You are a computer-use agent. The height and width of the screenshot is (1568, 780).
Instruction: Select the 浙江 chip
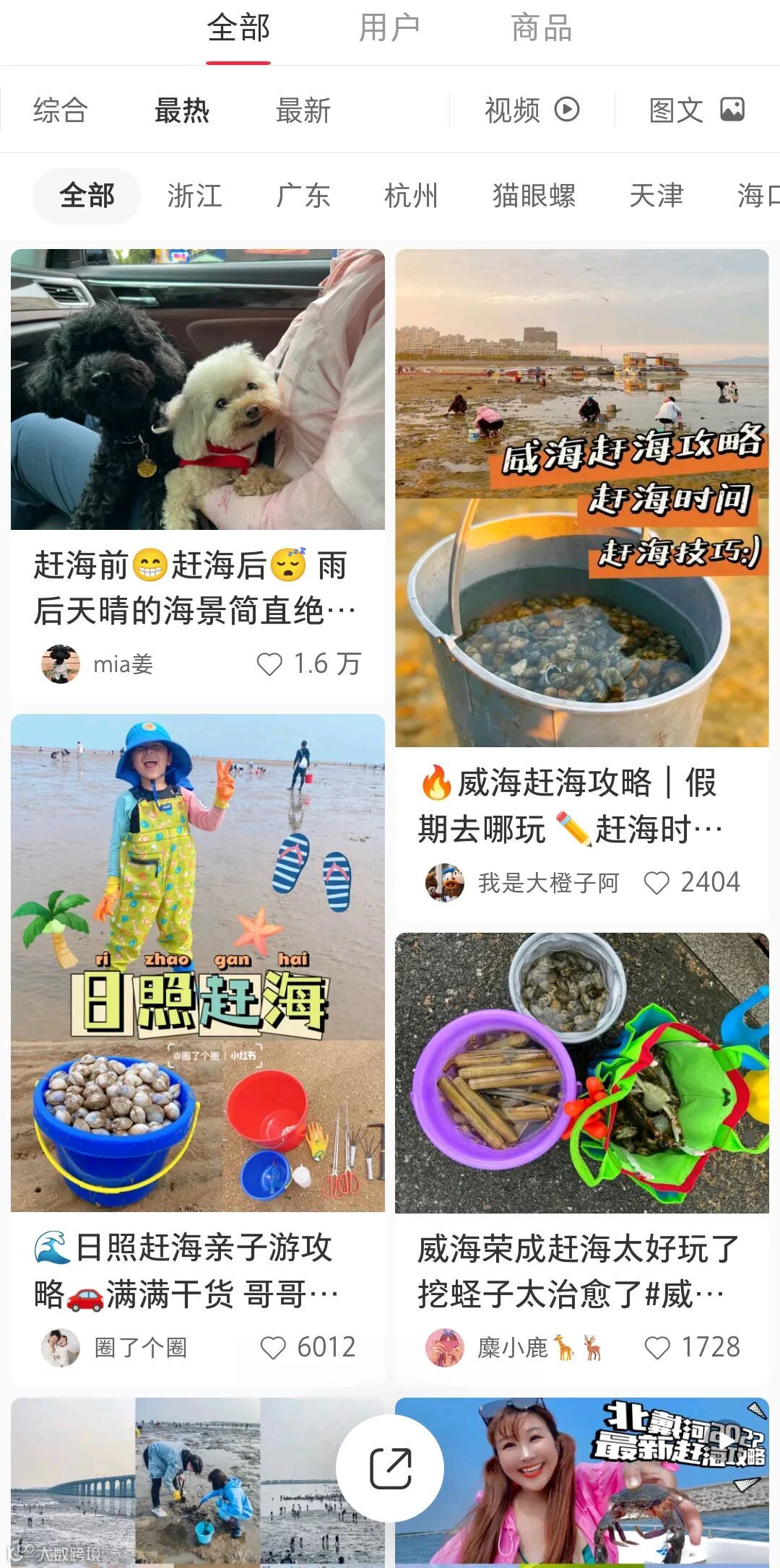point(194,196)
